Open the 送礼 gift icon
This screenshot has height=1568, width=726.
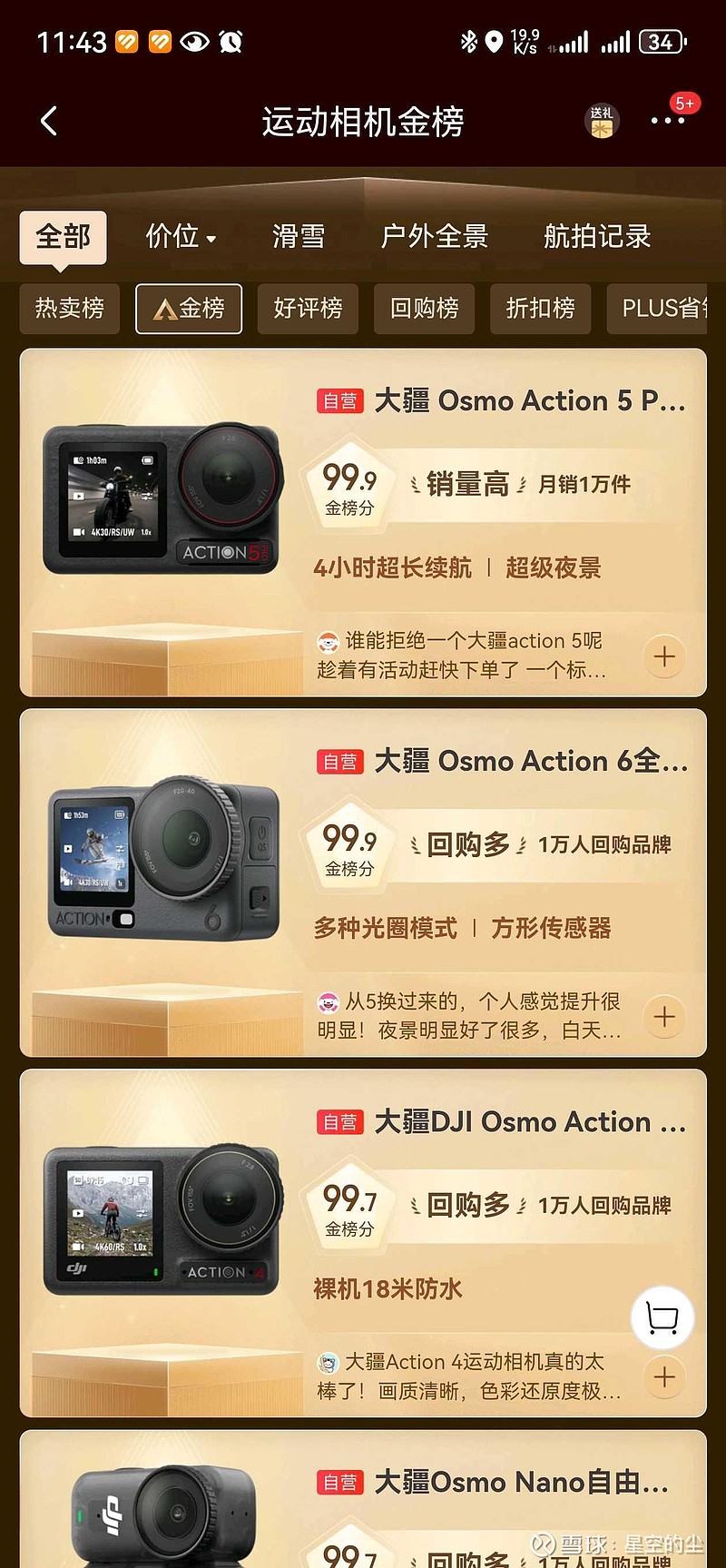(x=602, y=119)
